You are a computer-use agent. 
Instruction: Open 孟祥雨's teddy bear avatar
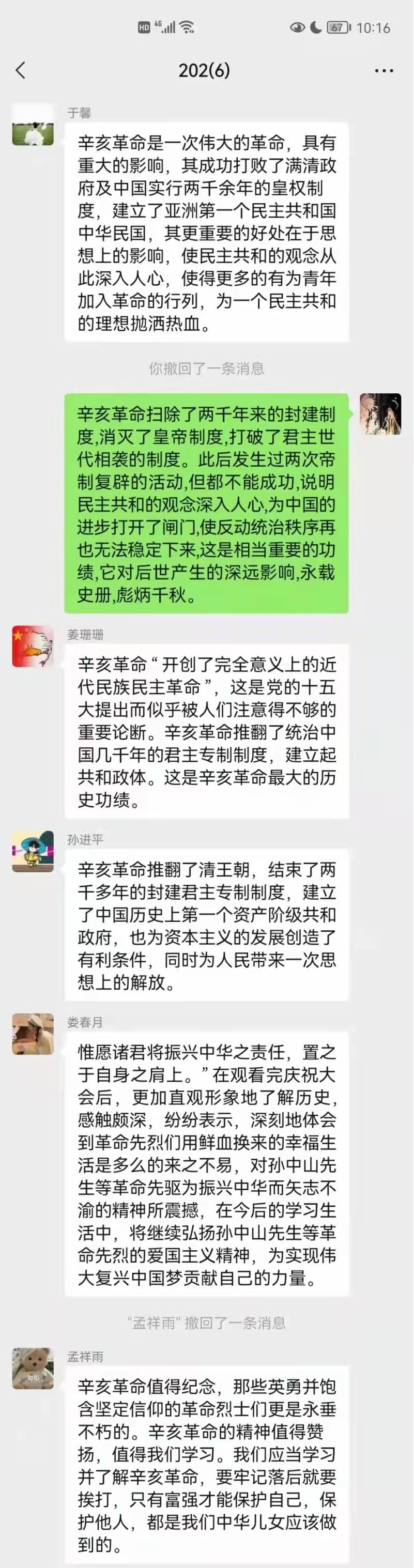click(33, 1369)
